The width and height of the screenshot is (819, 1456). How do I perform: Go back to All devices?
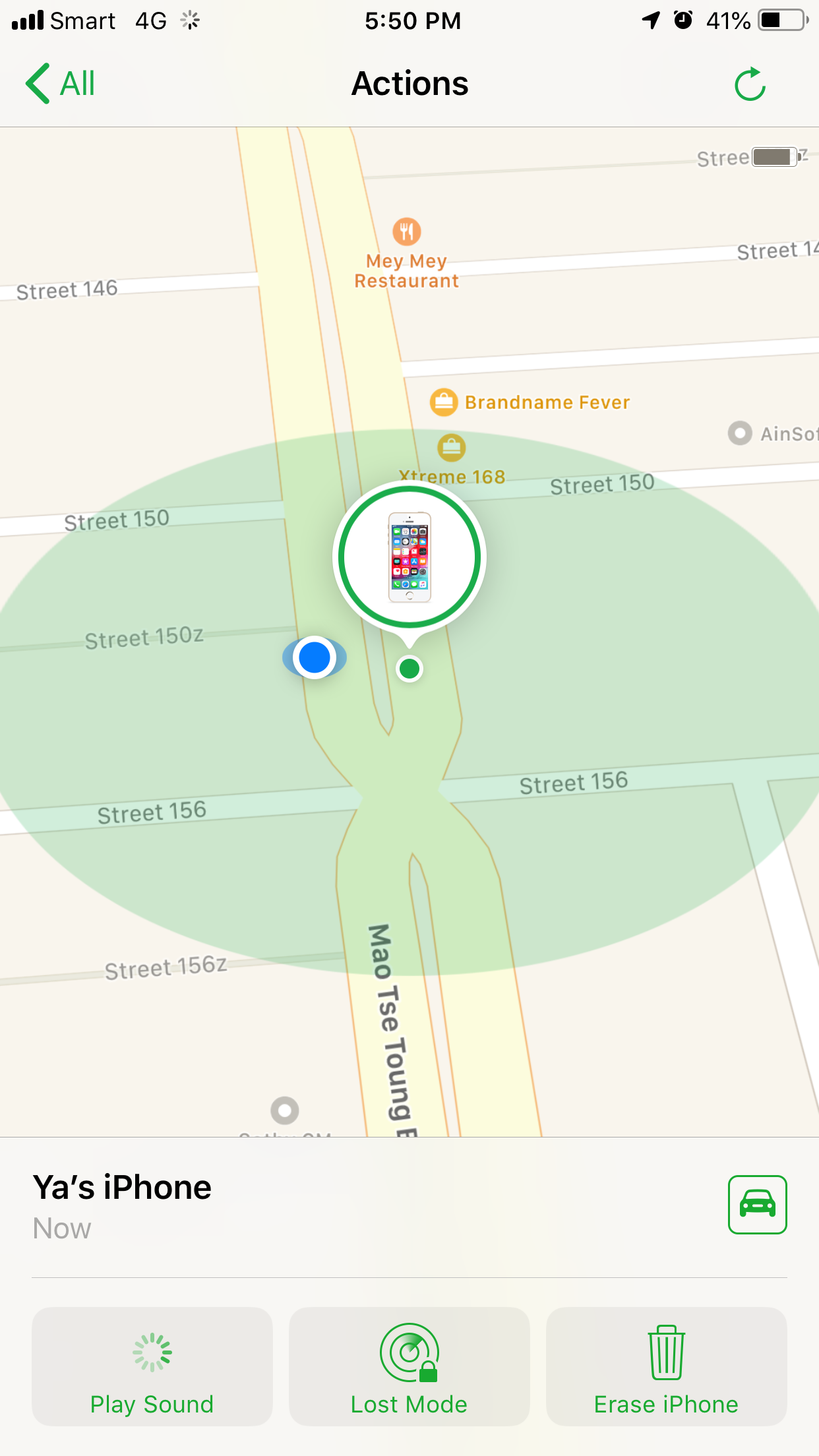coord(61,84)
